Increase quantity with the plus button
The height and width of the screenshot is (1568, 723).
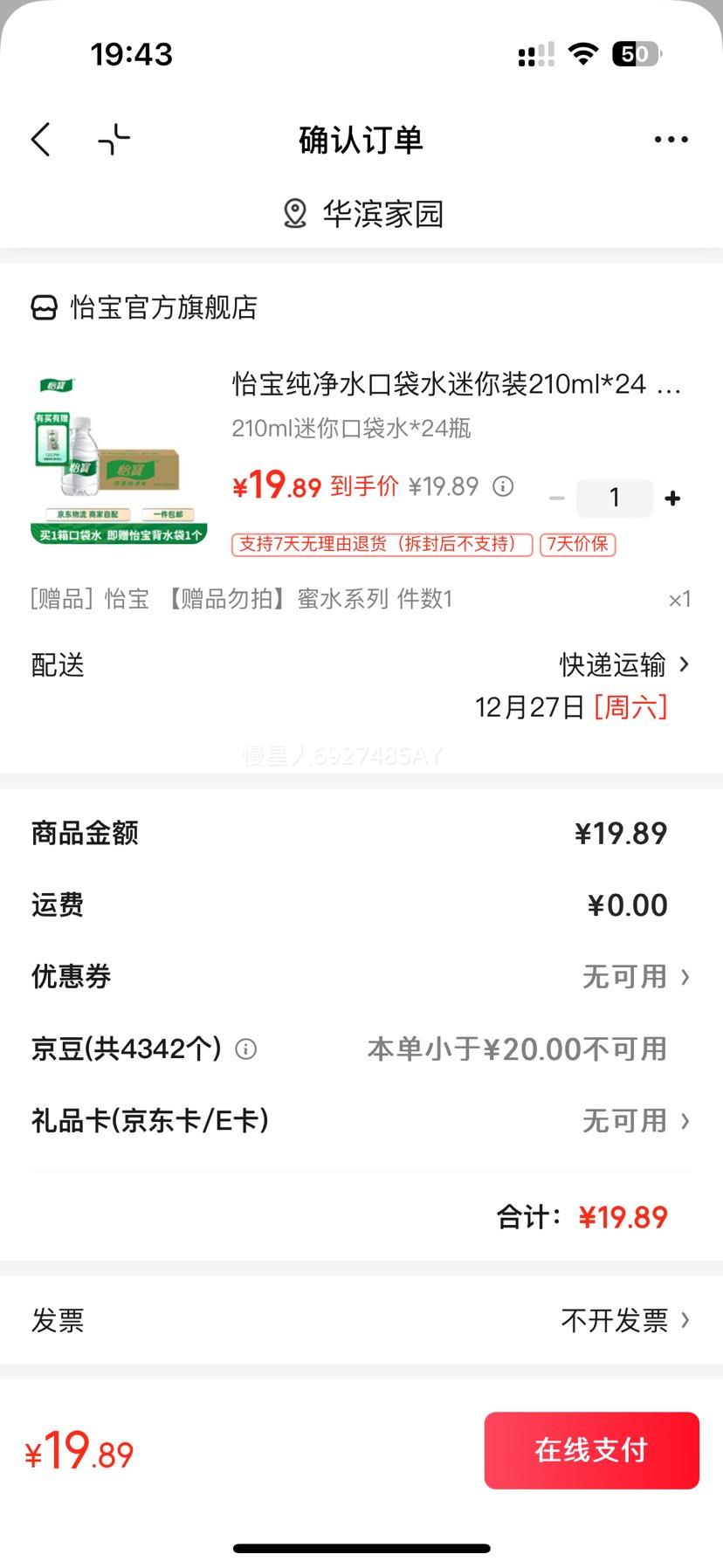point(671,498)
